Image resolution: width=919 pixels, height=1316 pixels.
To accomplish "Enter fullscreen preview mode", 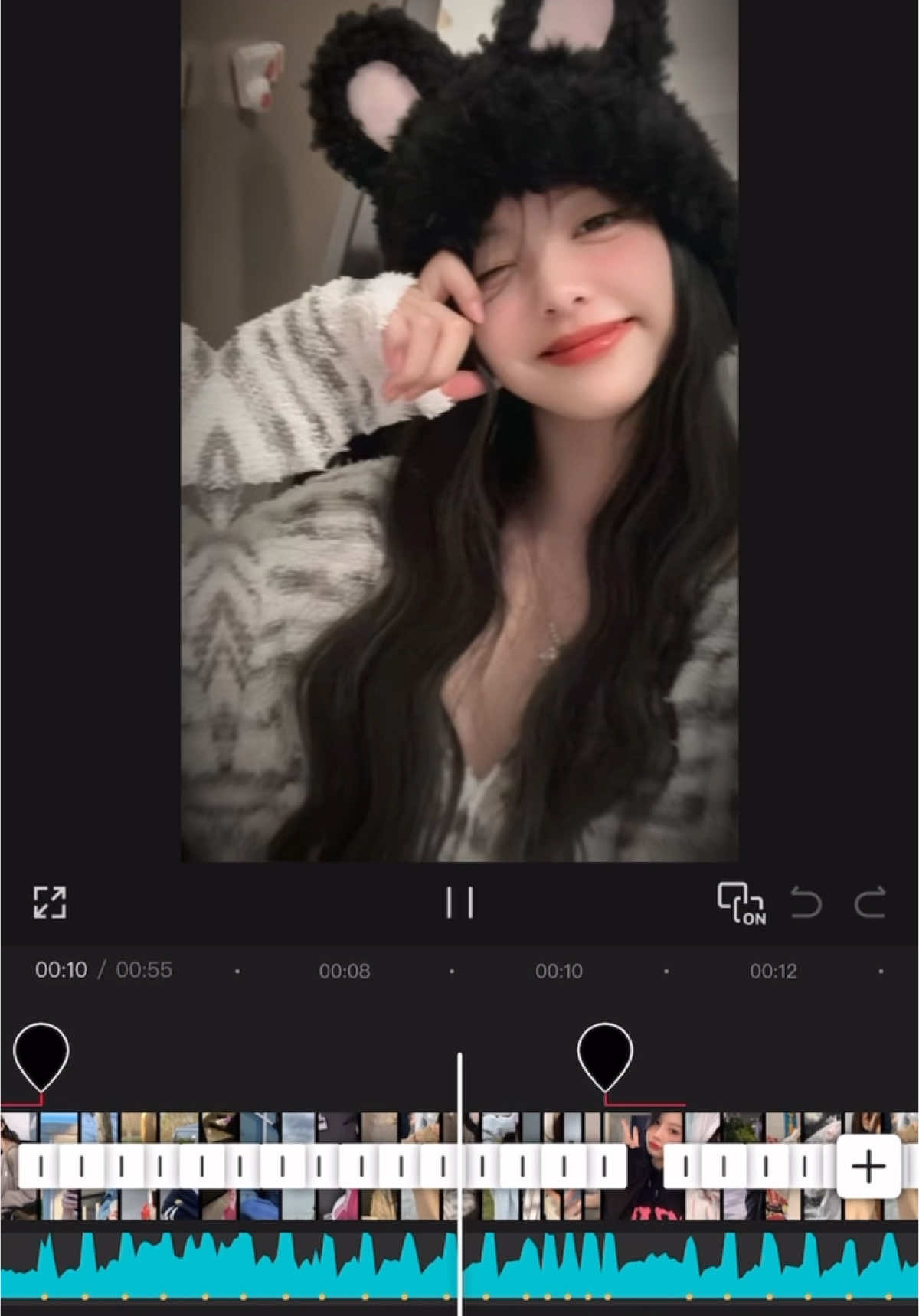I will (50, 903).
